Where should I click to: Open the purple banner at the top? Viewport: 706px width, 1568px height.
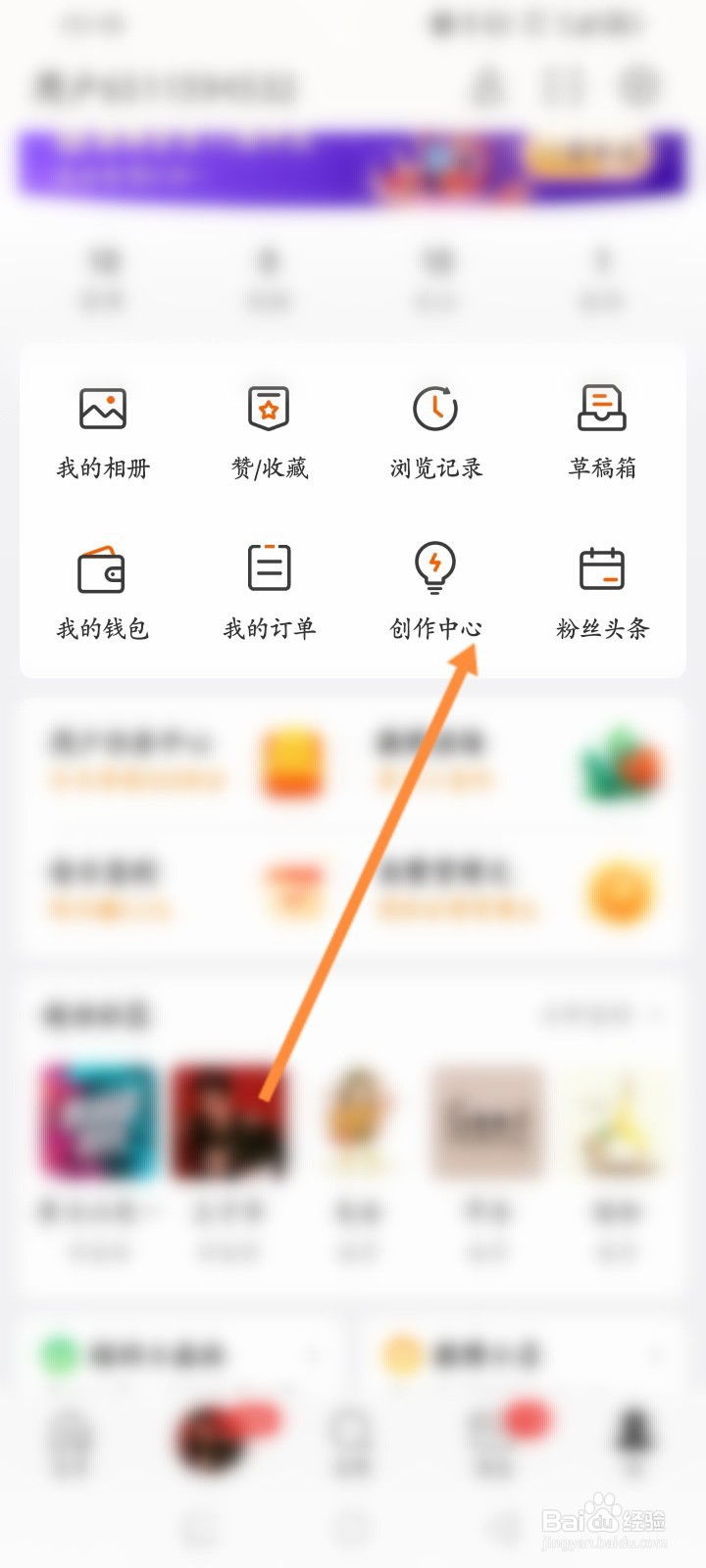[353, 165]
